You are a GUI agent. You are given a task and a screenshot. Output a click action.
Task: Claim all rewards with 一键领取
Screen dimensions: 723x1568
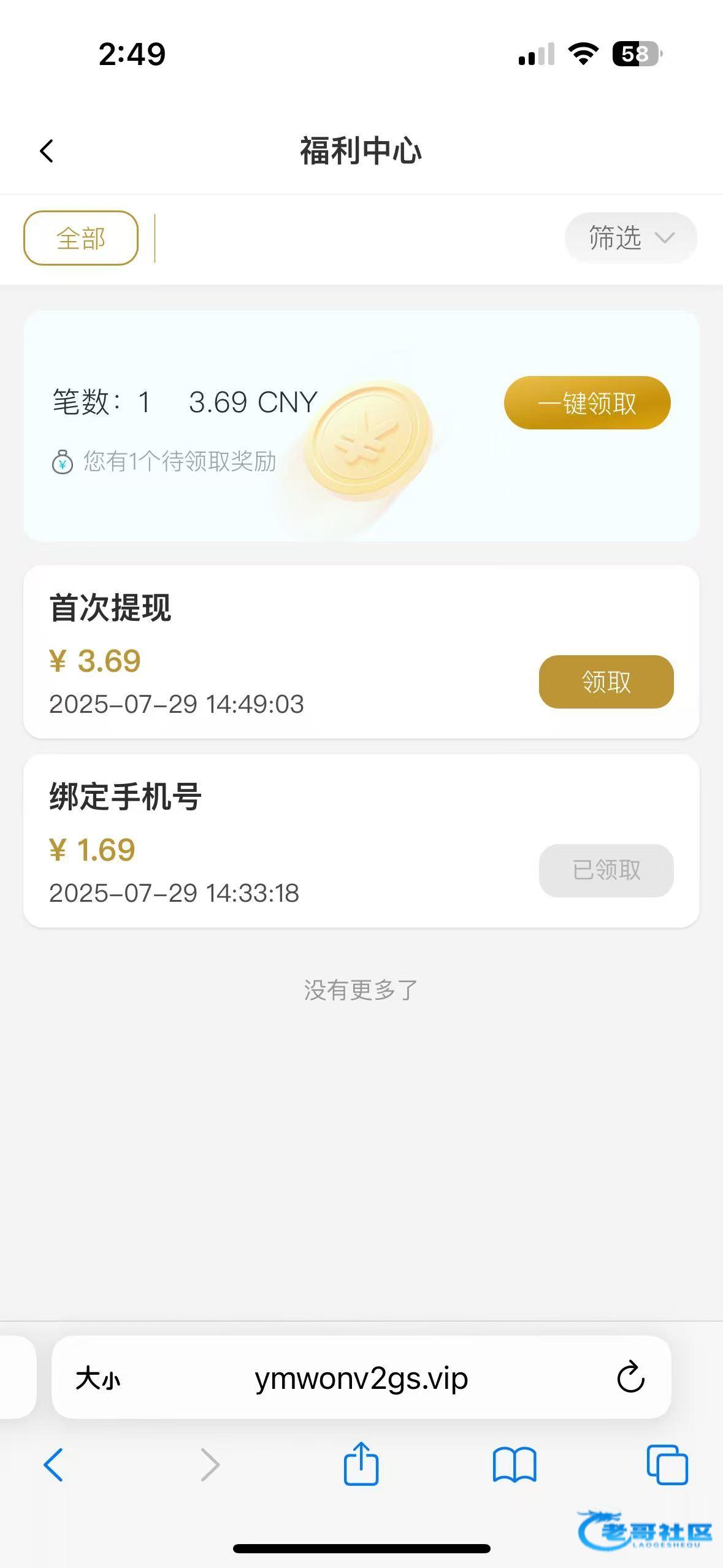tap(587, 403)
